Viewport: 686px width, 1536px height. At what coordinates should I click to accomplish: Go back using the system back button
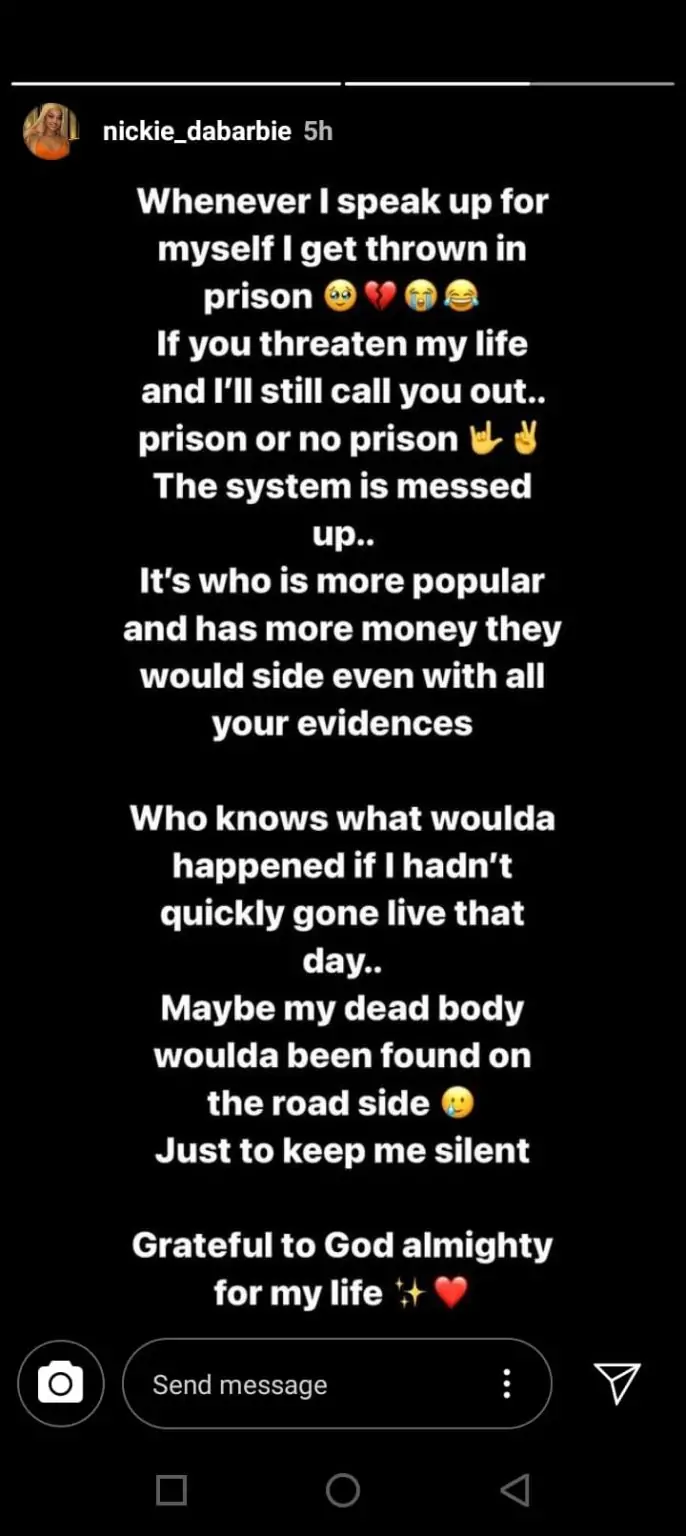(515, 1491)
